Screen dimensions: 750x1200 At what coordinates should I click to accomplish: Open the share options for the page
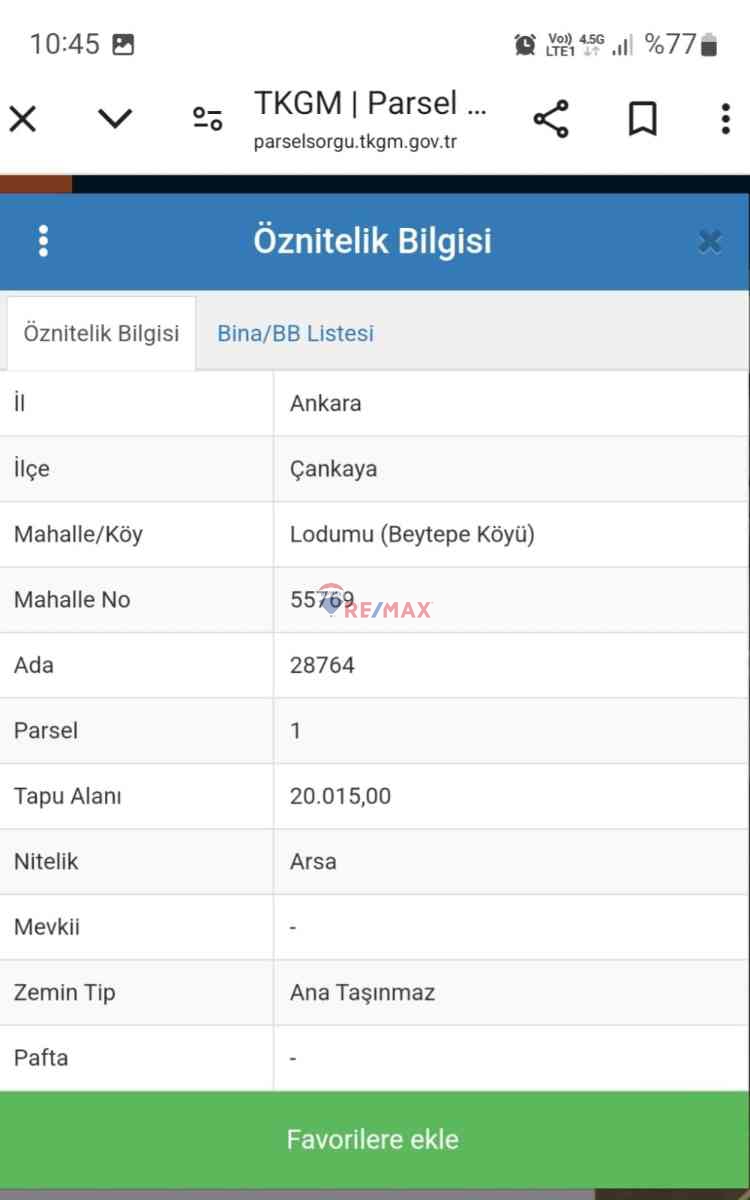tap(551, 118)
